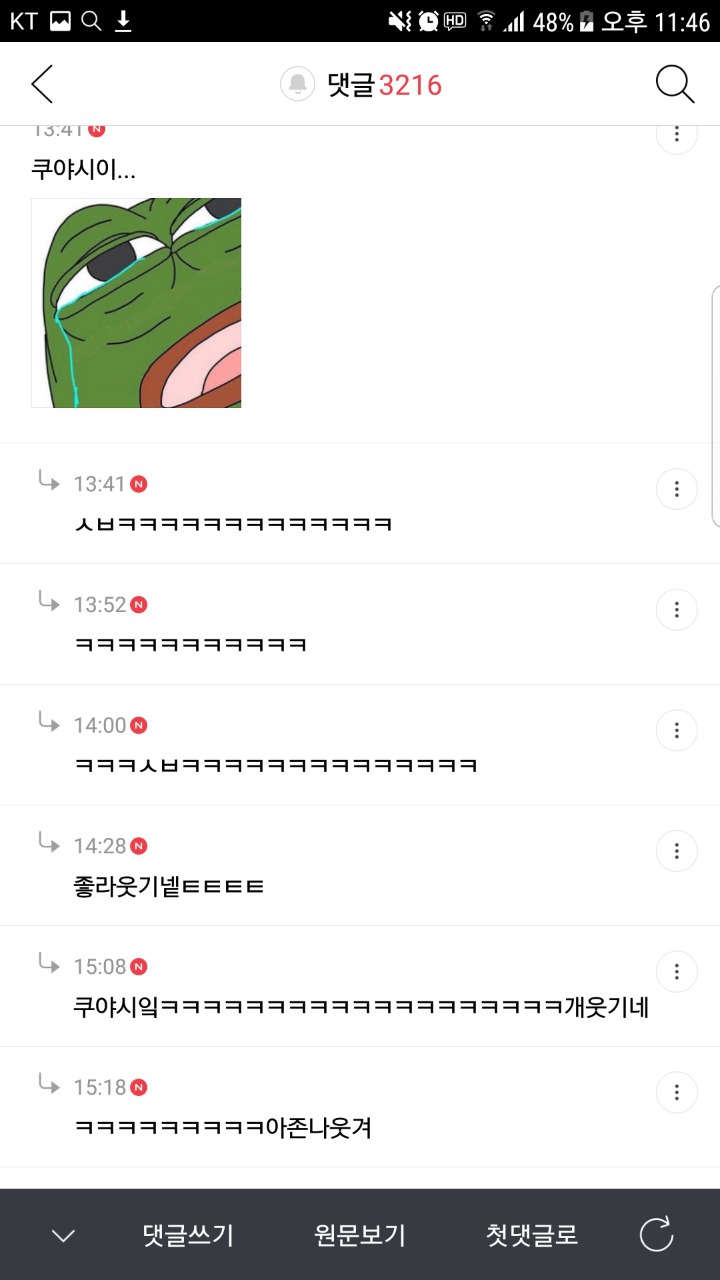
Task: Write a comment with 댓글쓰기
Action: coord(188,1235)
